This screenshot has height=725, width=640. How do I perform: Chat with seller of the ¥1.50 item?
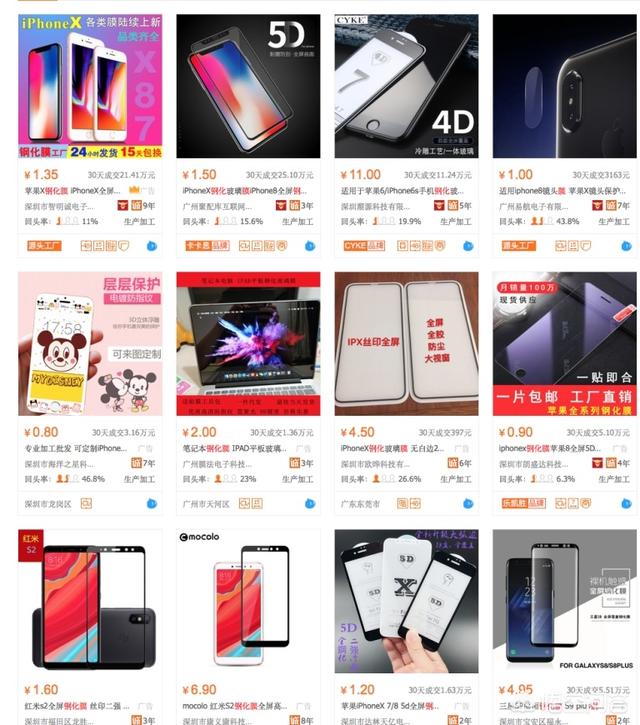point(310,246)
